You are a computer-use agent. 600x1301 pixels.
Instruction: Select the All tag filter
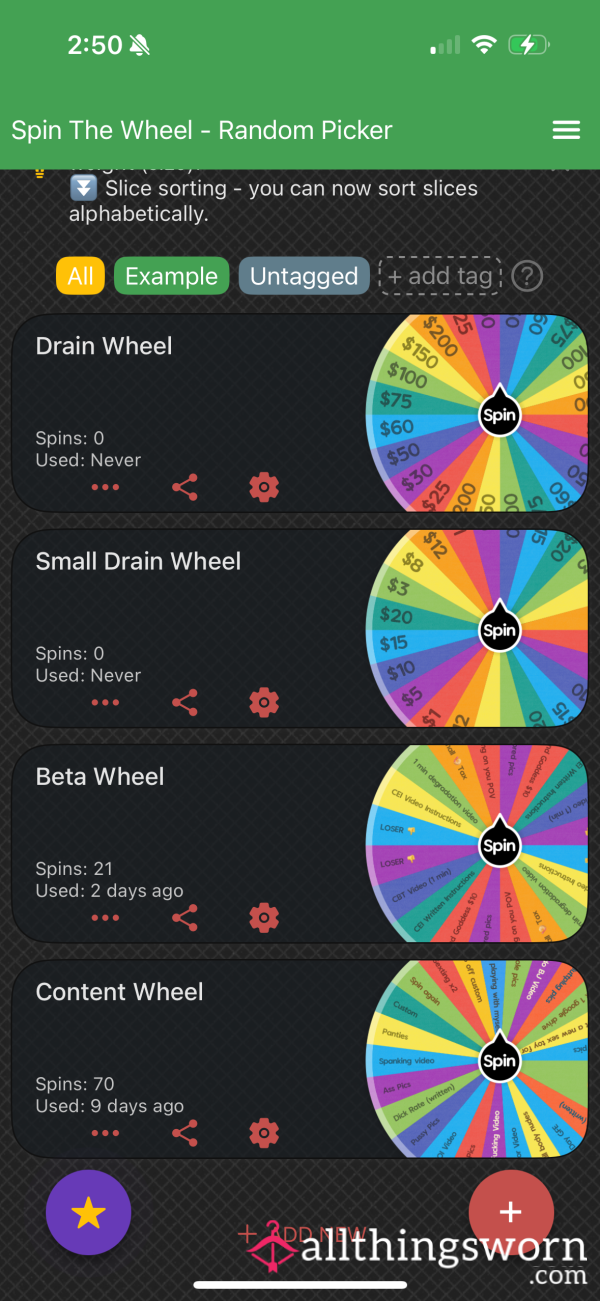pos(81,276)
